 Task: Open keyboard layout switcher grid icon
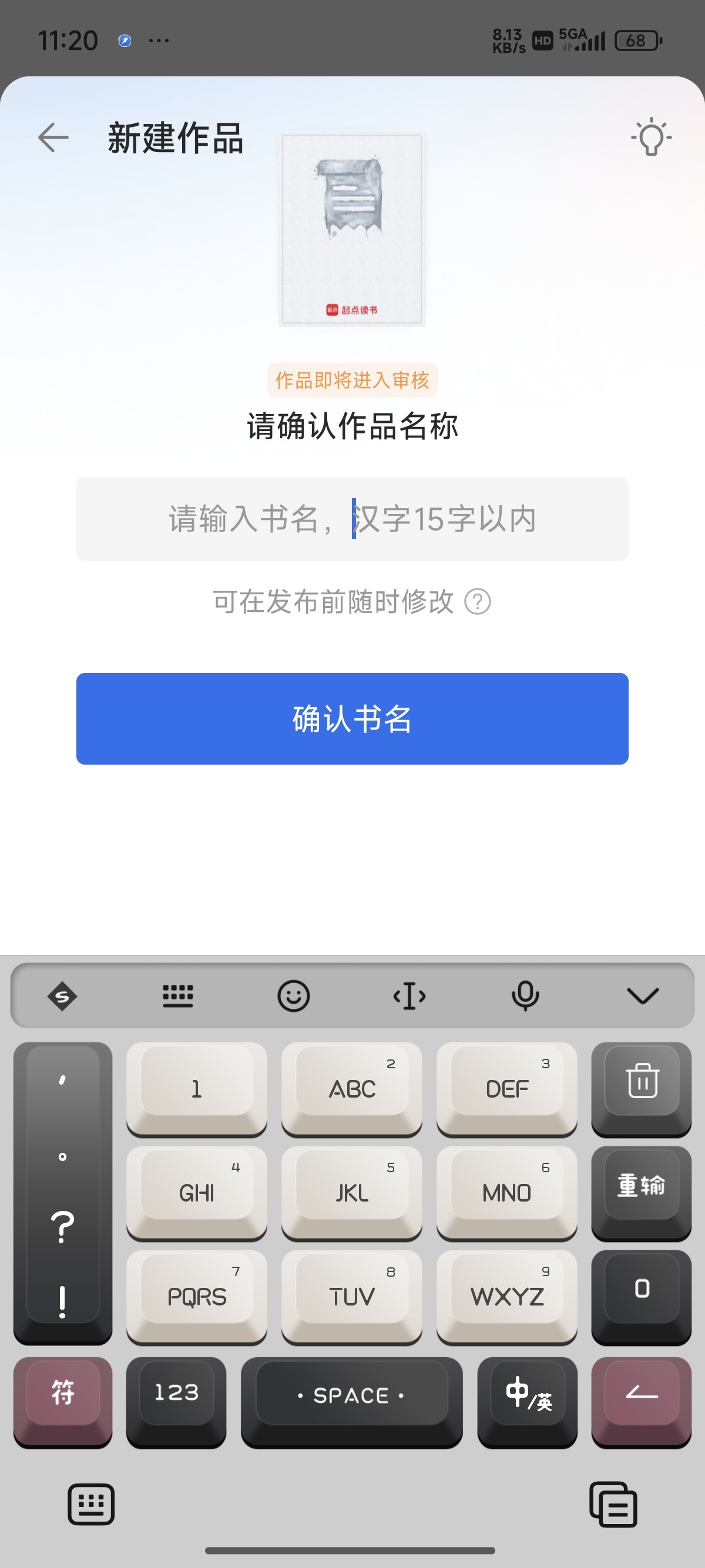click(178, 996)
